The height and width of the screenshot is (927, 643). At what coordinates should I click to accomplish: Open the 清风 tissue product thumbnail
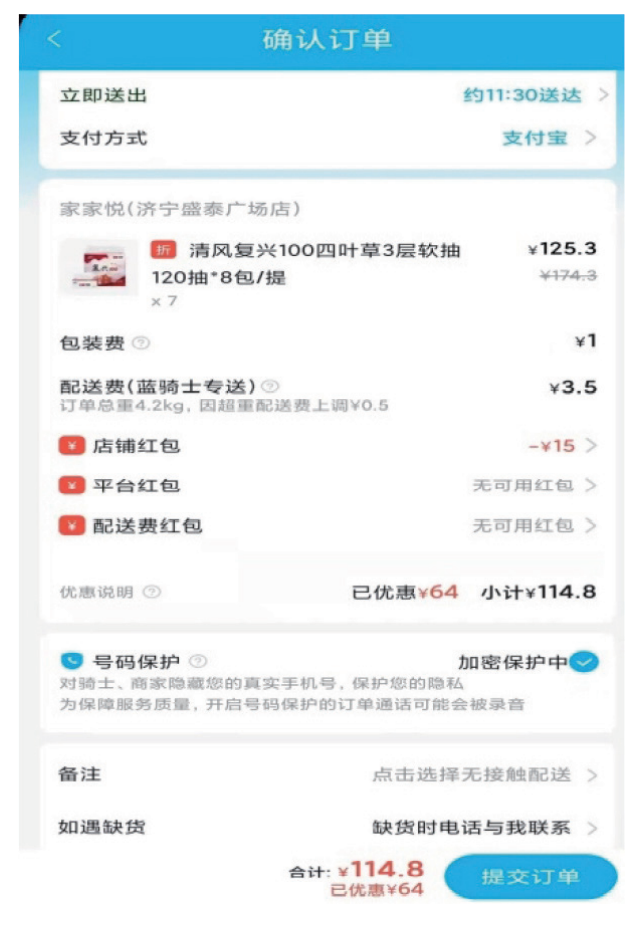point(92,267)
